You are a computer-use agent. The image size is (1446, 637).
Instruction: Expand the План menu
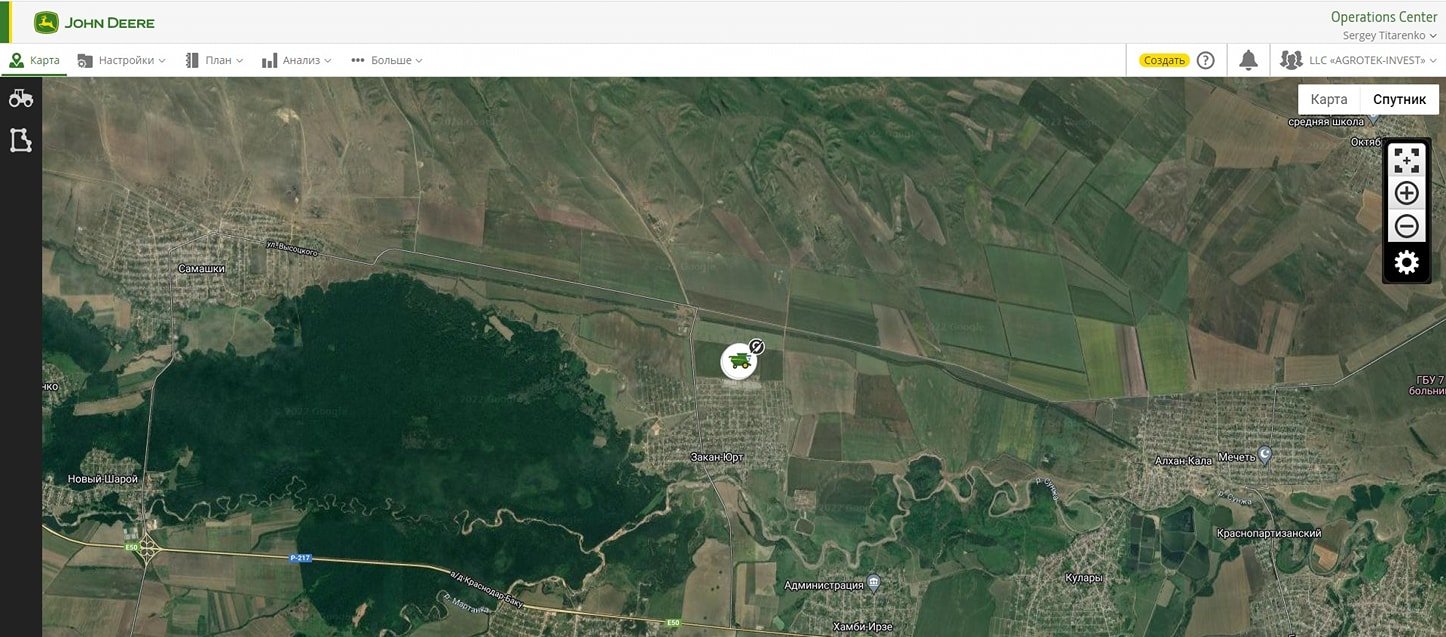(x=214, y=60)
